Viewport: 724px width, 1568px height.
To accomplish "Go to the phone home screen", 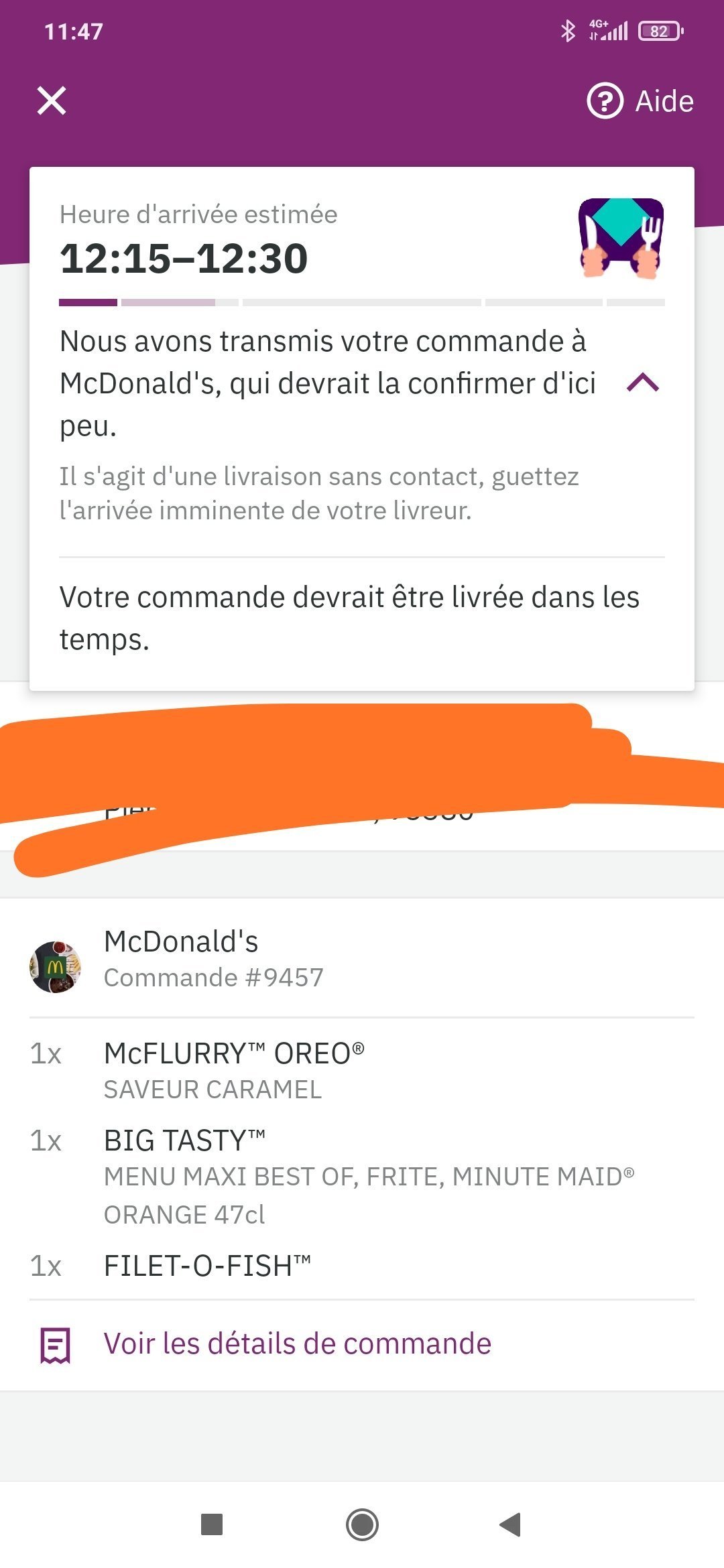I will 362,1524.
